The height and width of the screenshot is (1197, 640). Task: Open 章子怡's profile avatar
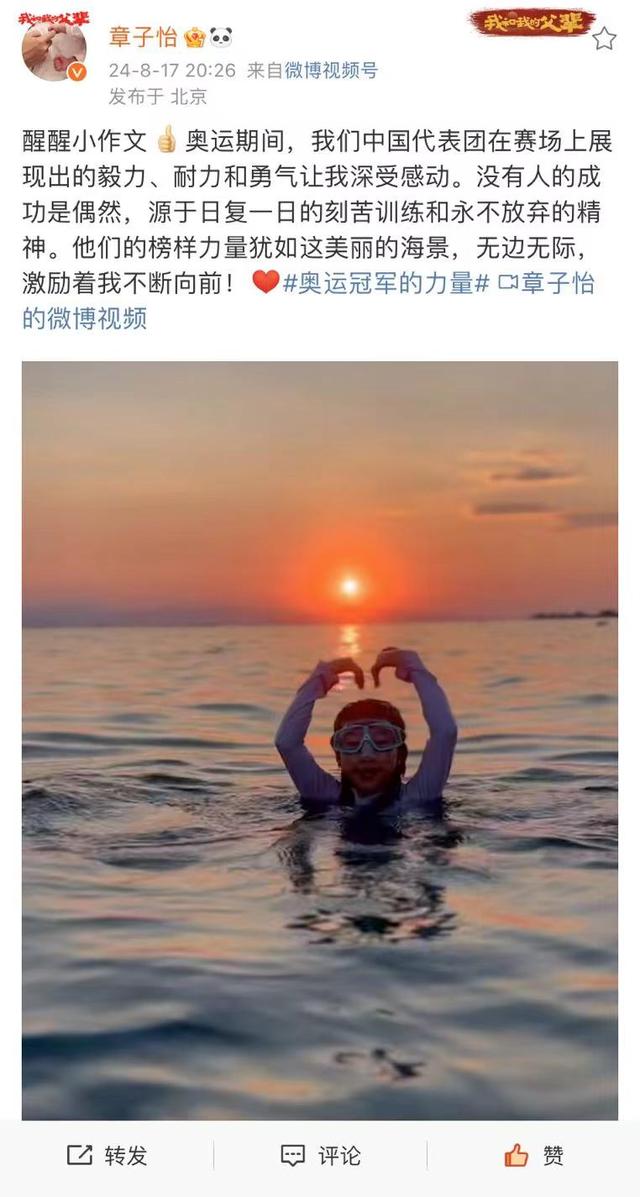pos(54,50)
